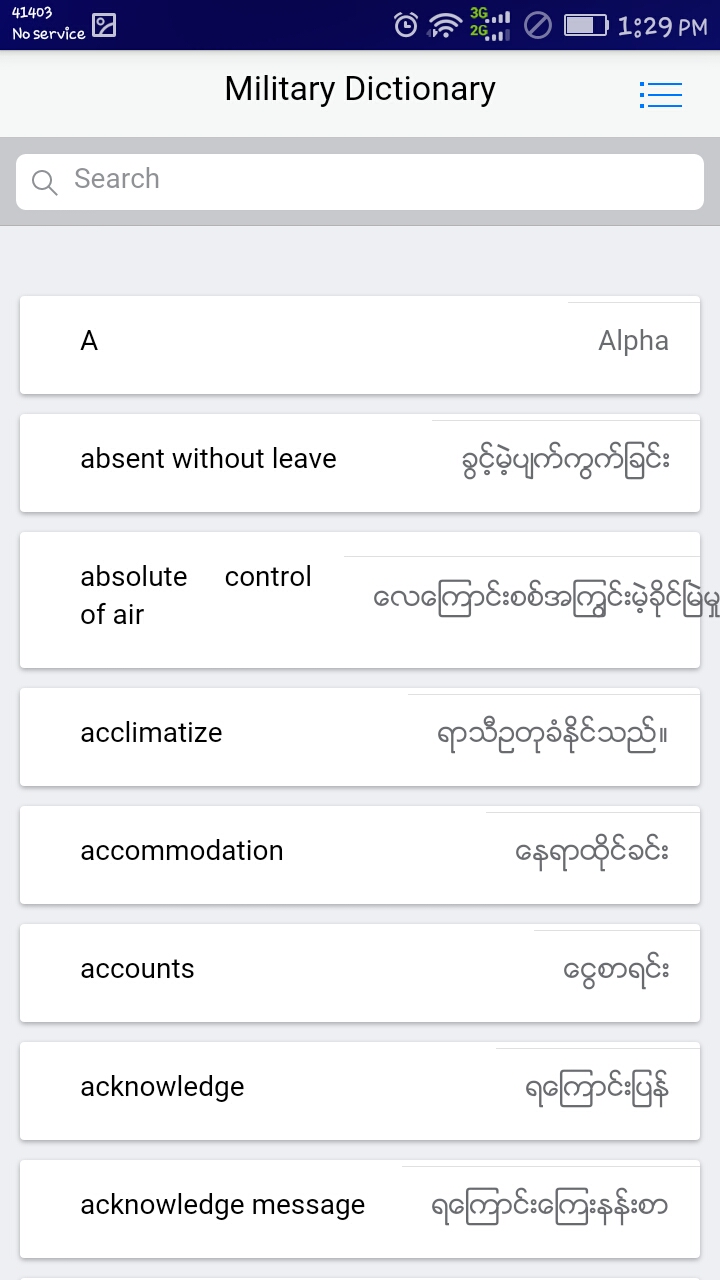Screen dimensions: 720x1280
Task: Open the accommodation entry
Action: point(360,853)
